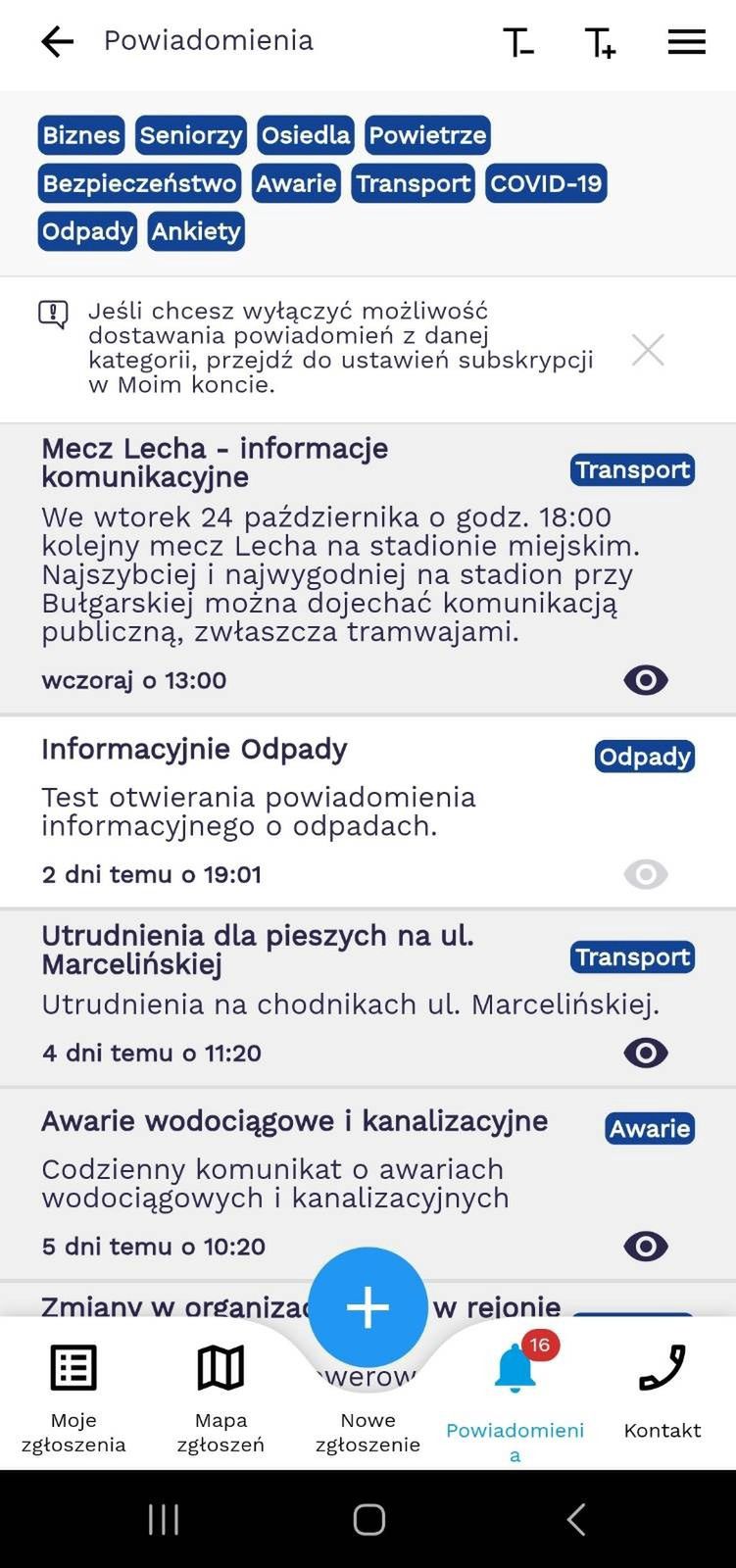Go back using the top-left arrow

point(58,41)
